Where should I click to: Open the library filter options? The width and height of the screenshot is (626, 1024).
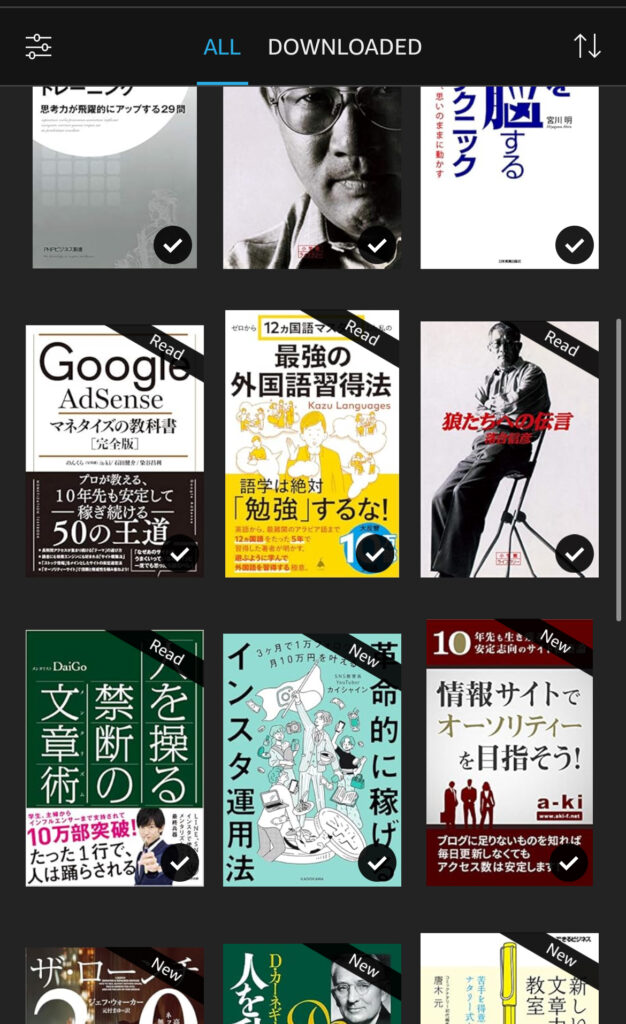38,46
